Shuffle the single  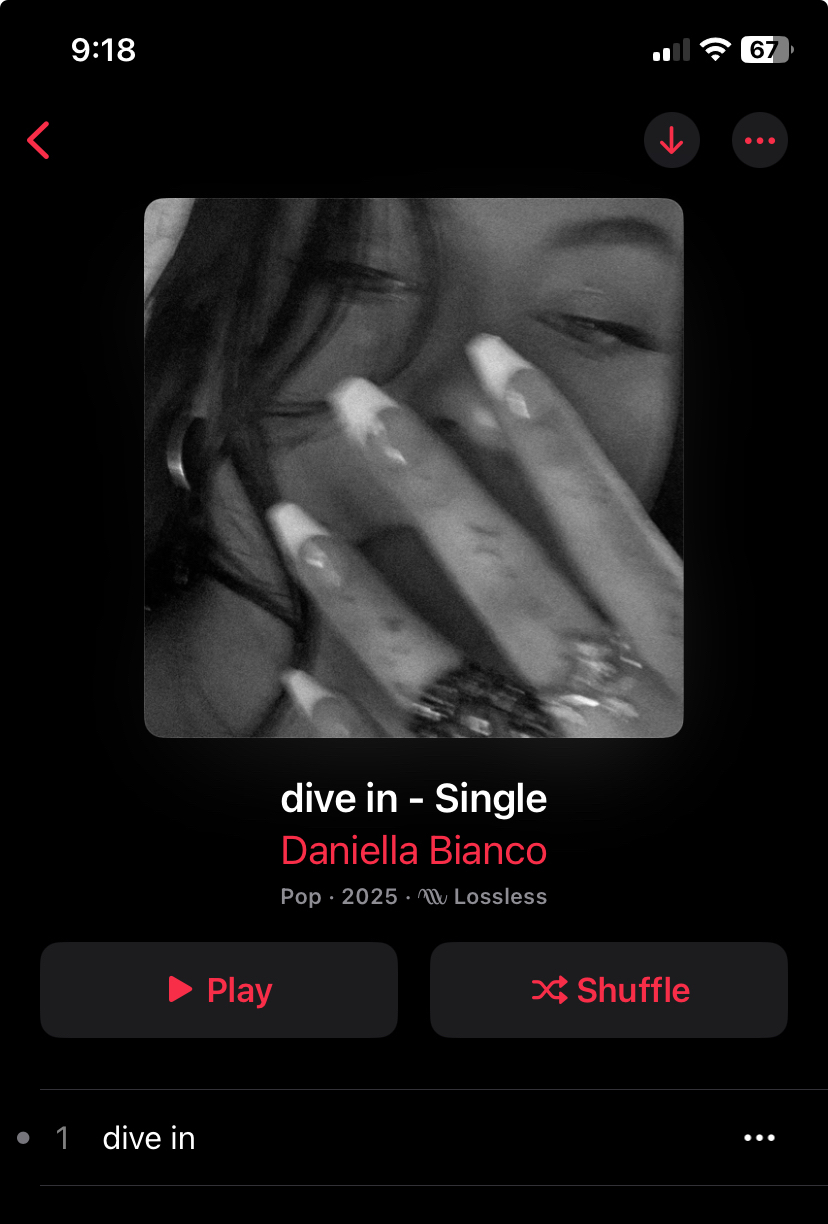(609, 990)
